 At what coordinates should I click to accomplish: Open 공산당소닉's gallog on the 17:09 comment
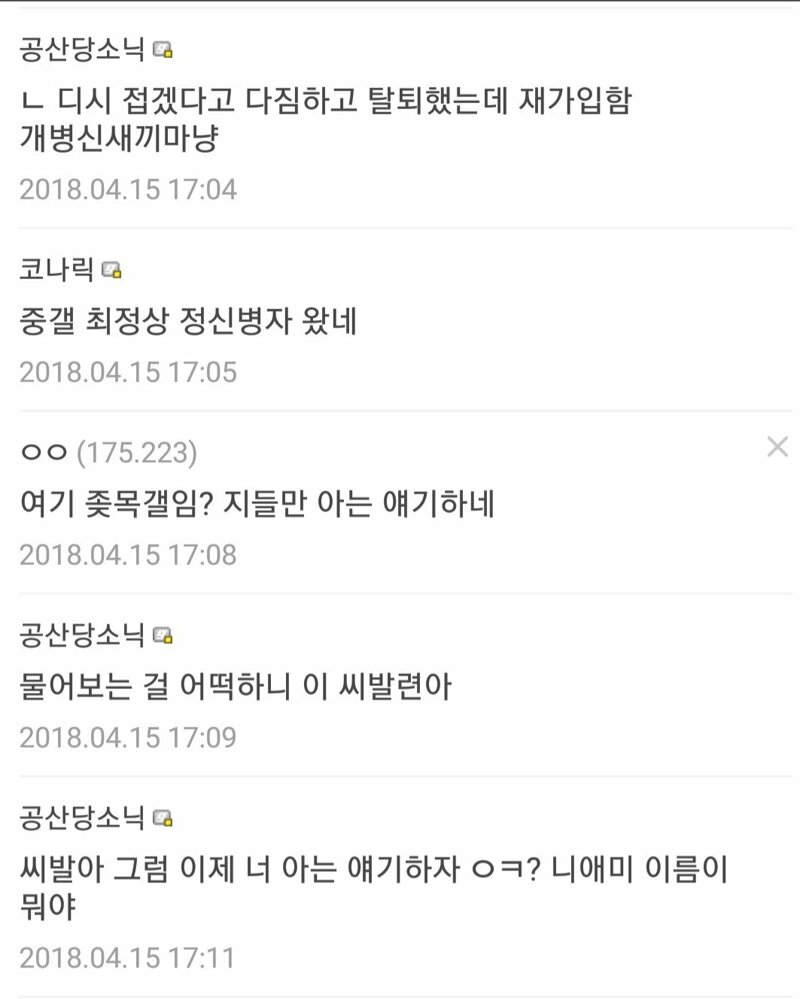coord(163,634)
